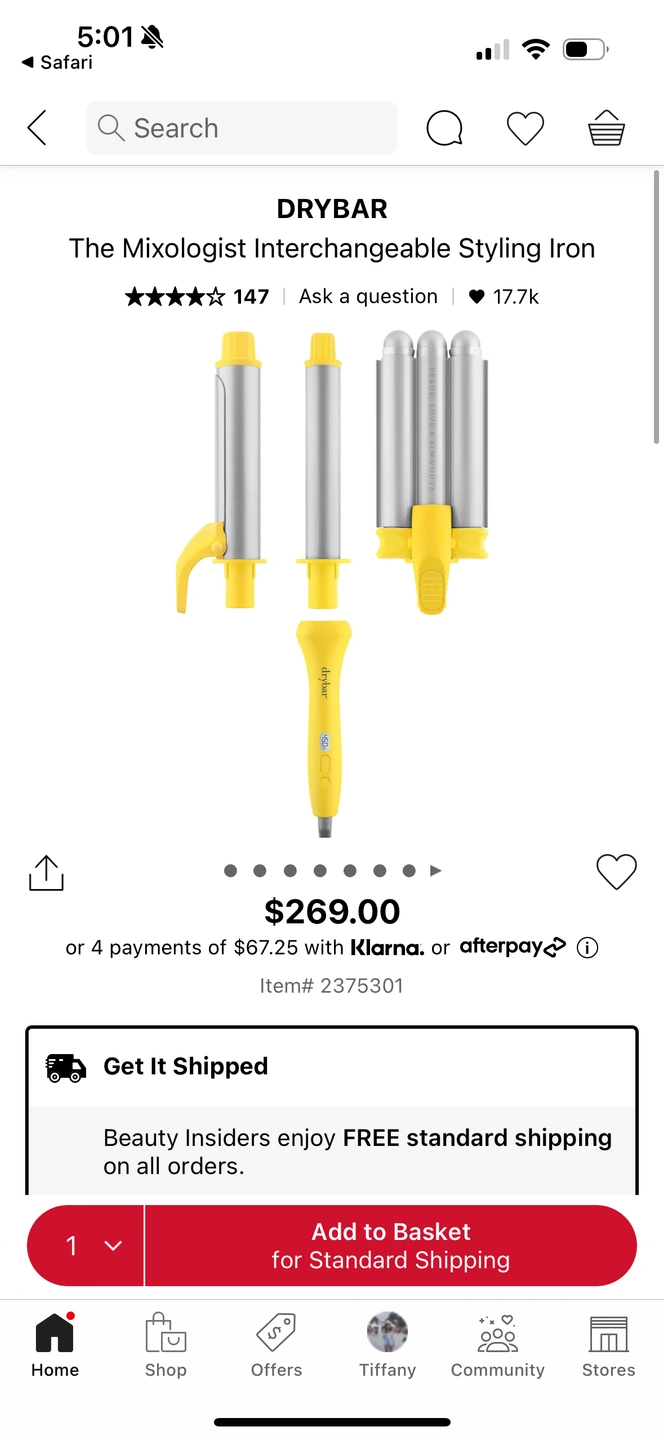Switch to the Home tab

(x=55, y=1345)
